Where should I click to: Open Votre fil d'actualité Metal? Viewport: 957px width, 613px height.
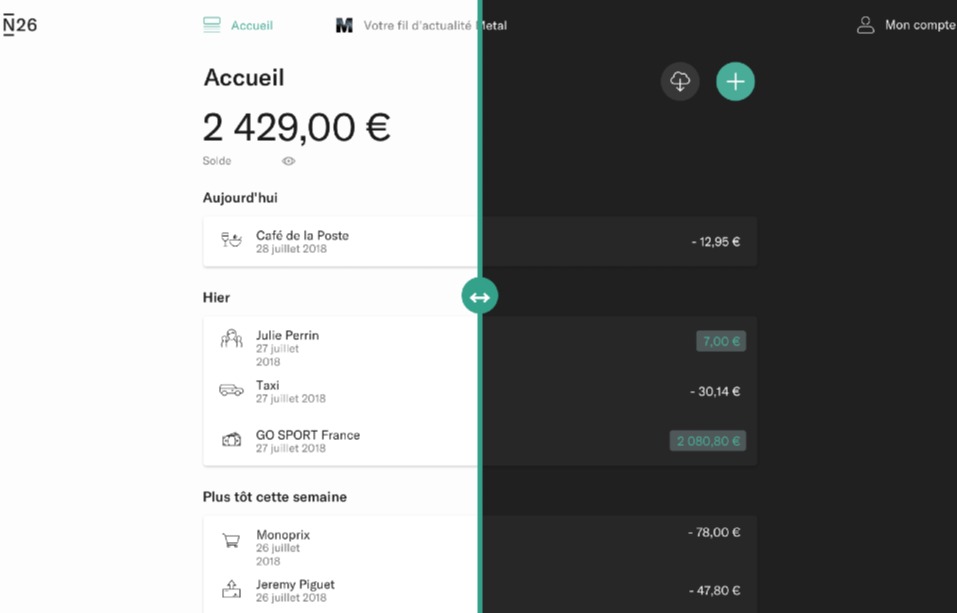420,25
